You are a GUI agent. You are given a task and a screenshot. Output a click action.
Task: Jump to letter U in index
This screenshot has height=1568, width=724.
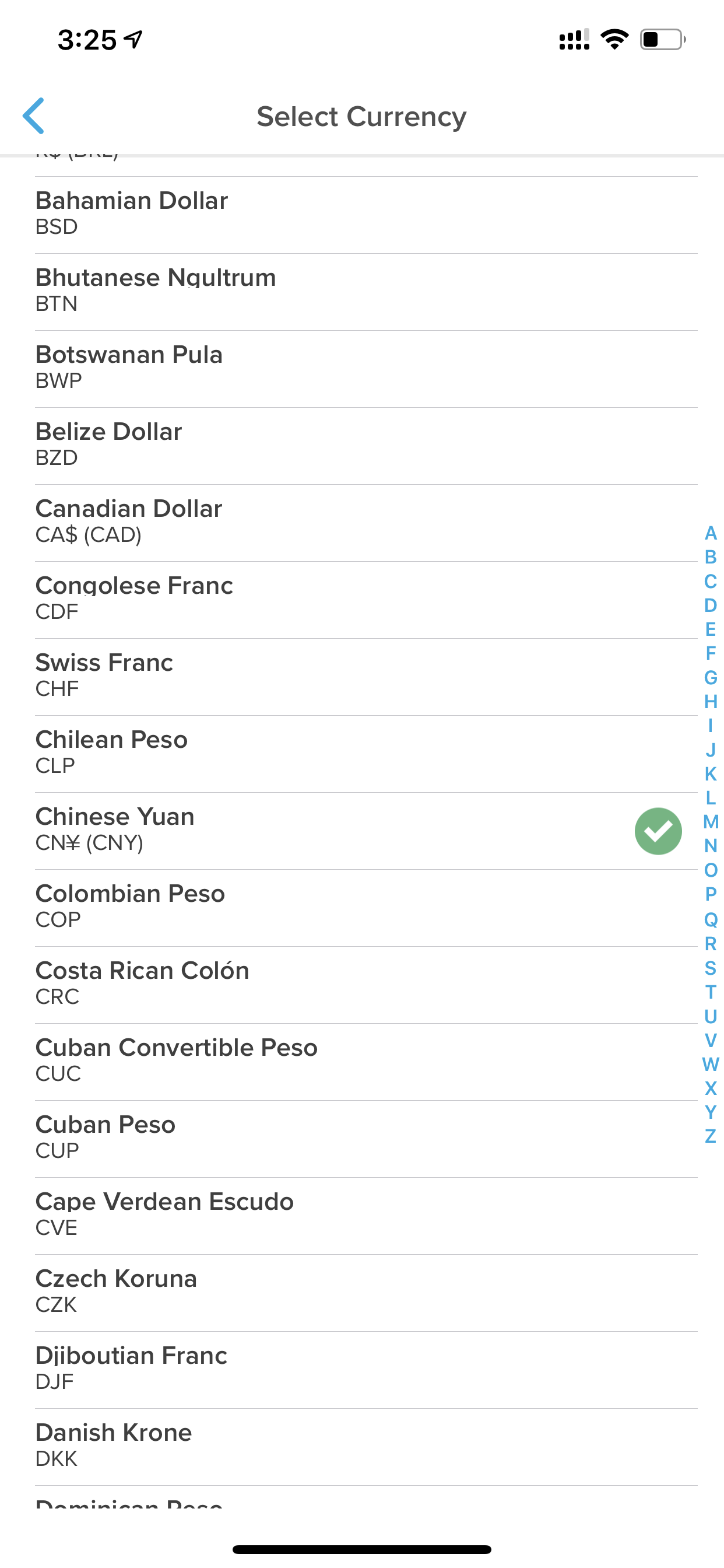tap(711, 1017)
